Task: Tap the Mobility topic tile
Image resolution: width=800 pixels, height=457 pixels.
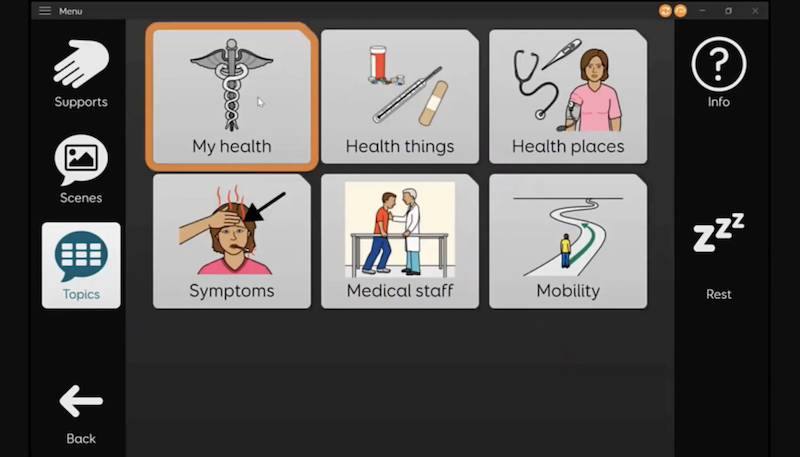Action: tap(567, 241)
